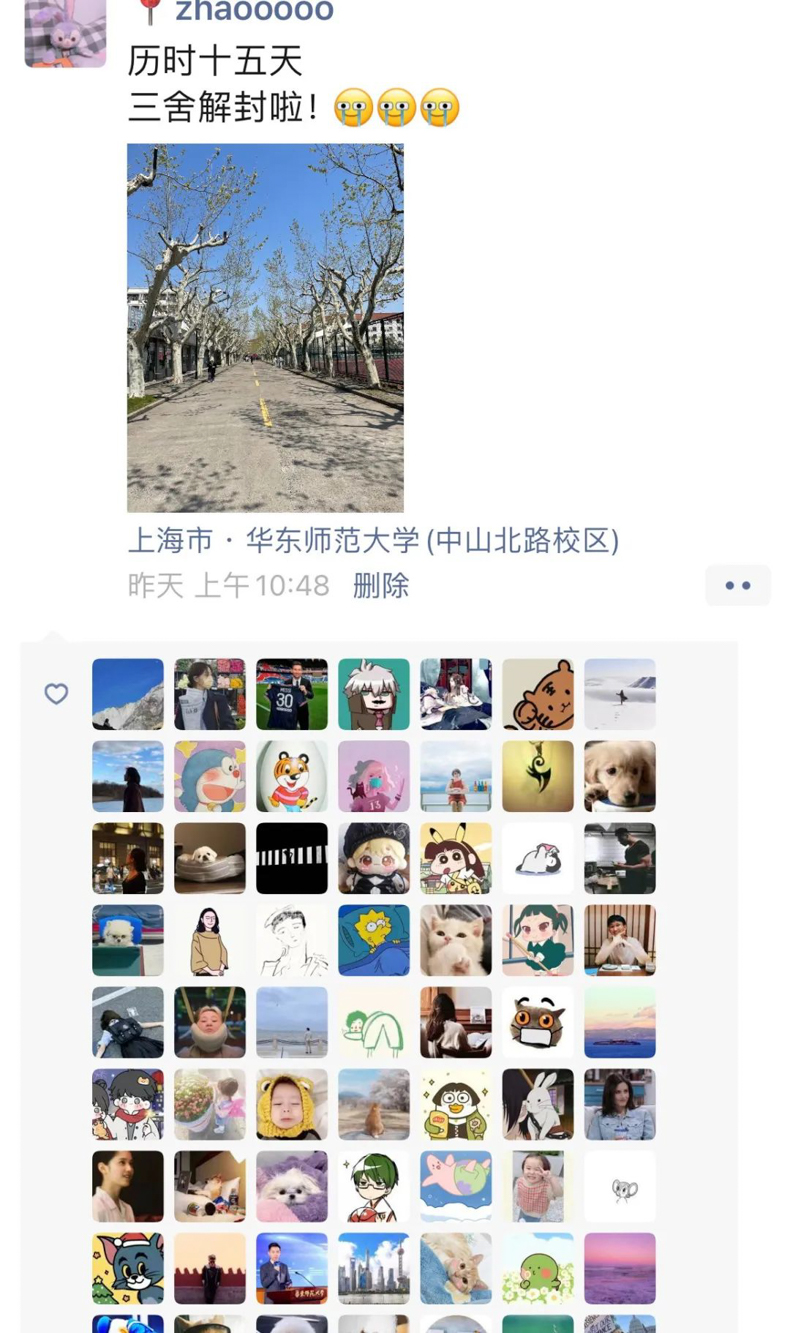Open the liker with the white rabbit avatar

537,1104
